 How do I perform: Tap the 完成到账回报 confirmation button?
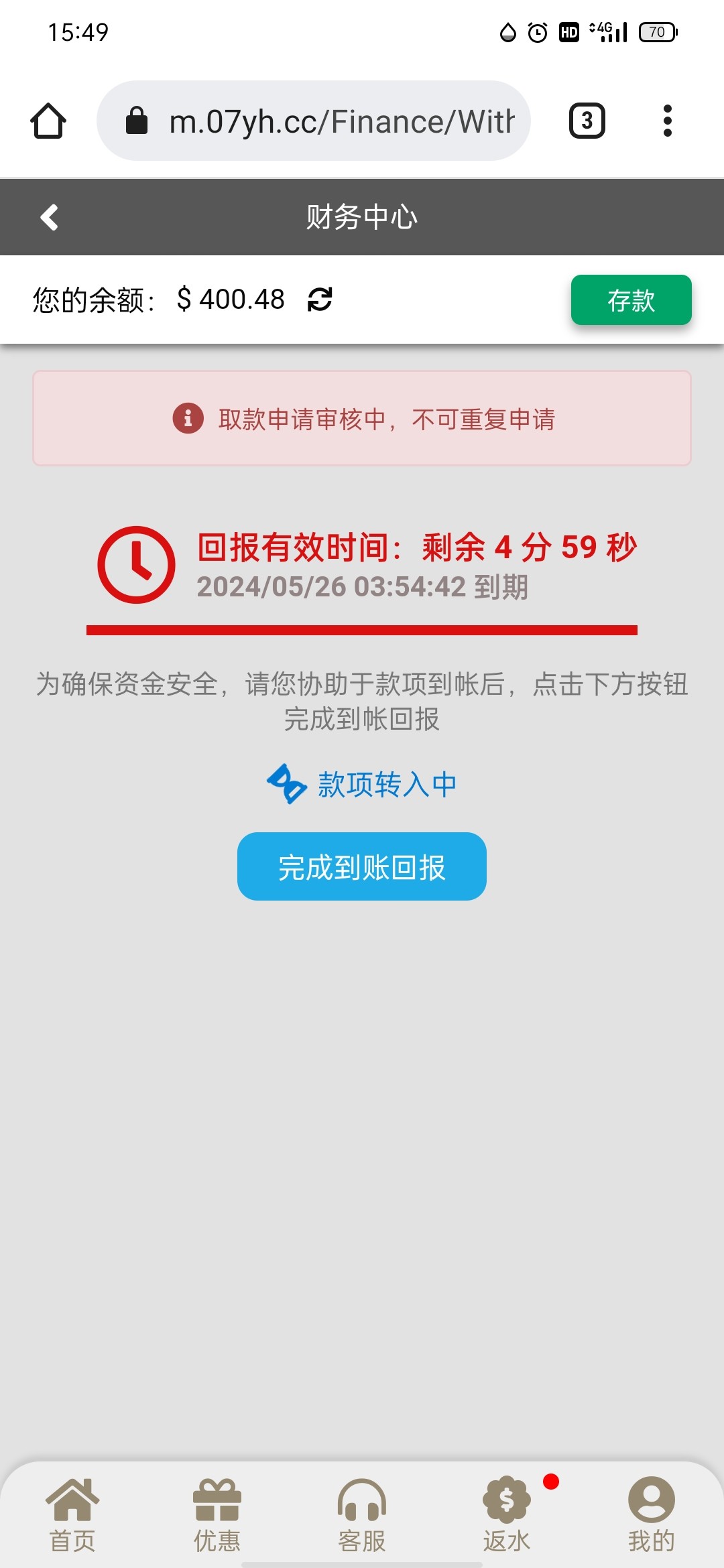pyautogui.click(x=362, y=866)
